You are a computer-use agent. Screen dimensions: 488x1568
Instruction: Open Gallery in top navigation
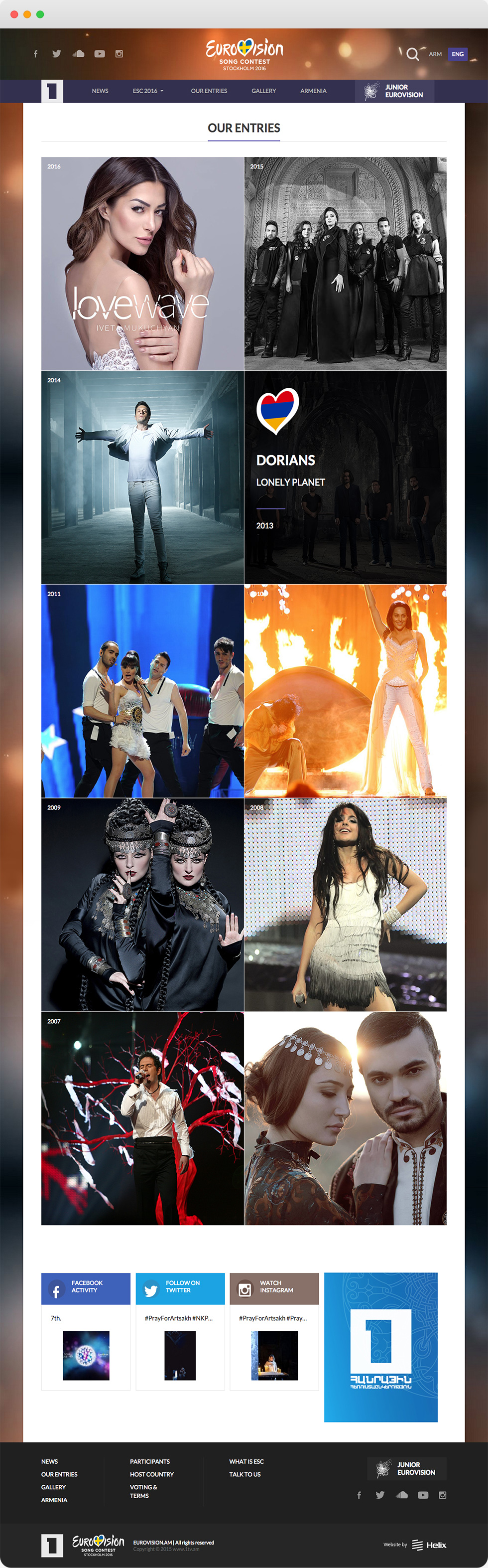(263, 91)
